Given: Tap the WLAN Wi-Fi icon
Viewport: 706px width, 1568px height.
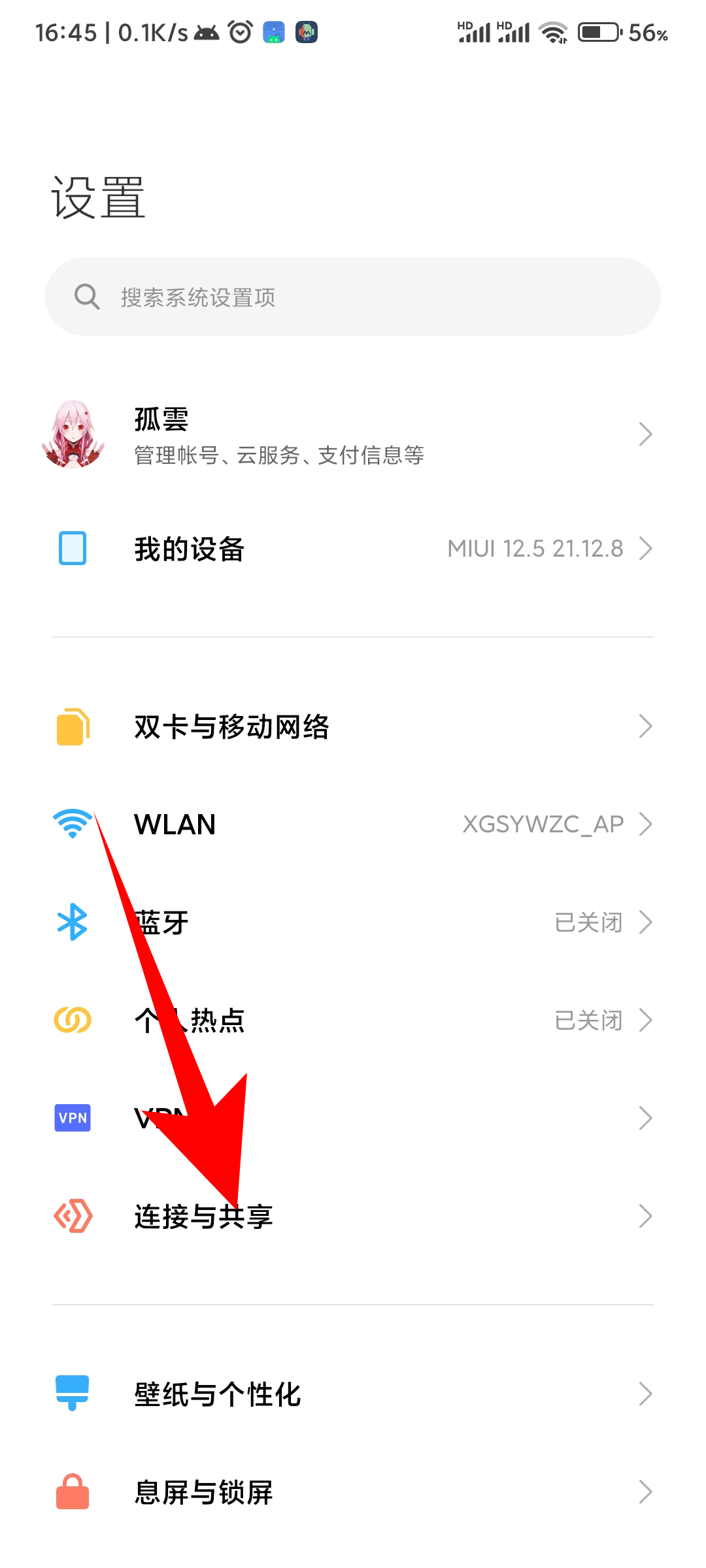Looking at the screenshot, I should [72, 824].
